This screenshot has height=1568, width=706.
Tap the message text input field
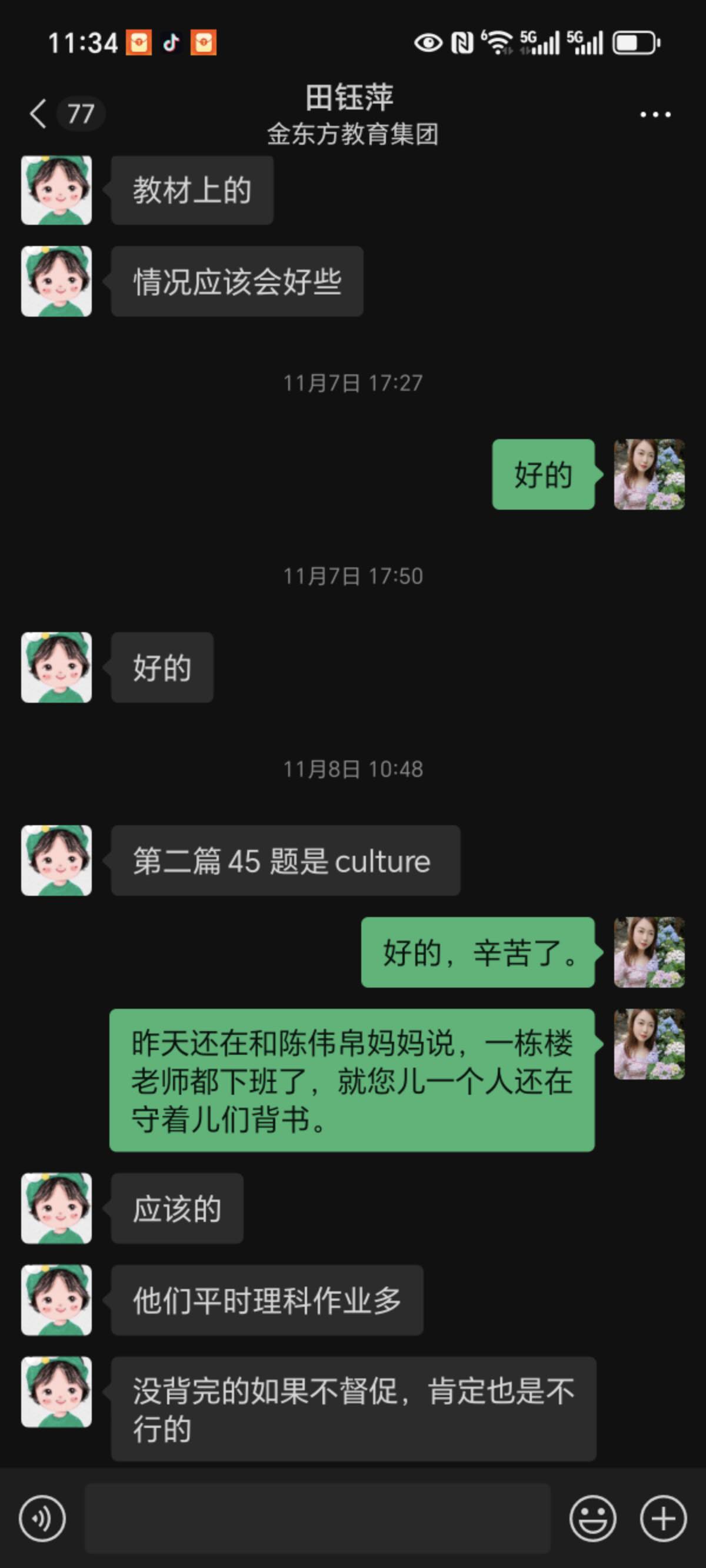317,1518
